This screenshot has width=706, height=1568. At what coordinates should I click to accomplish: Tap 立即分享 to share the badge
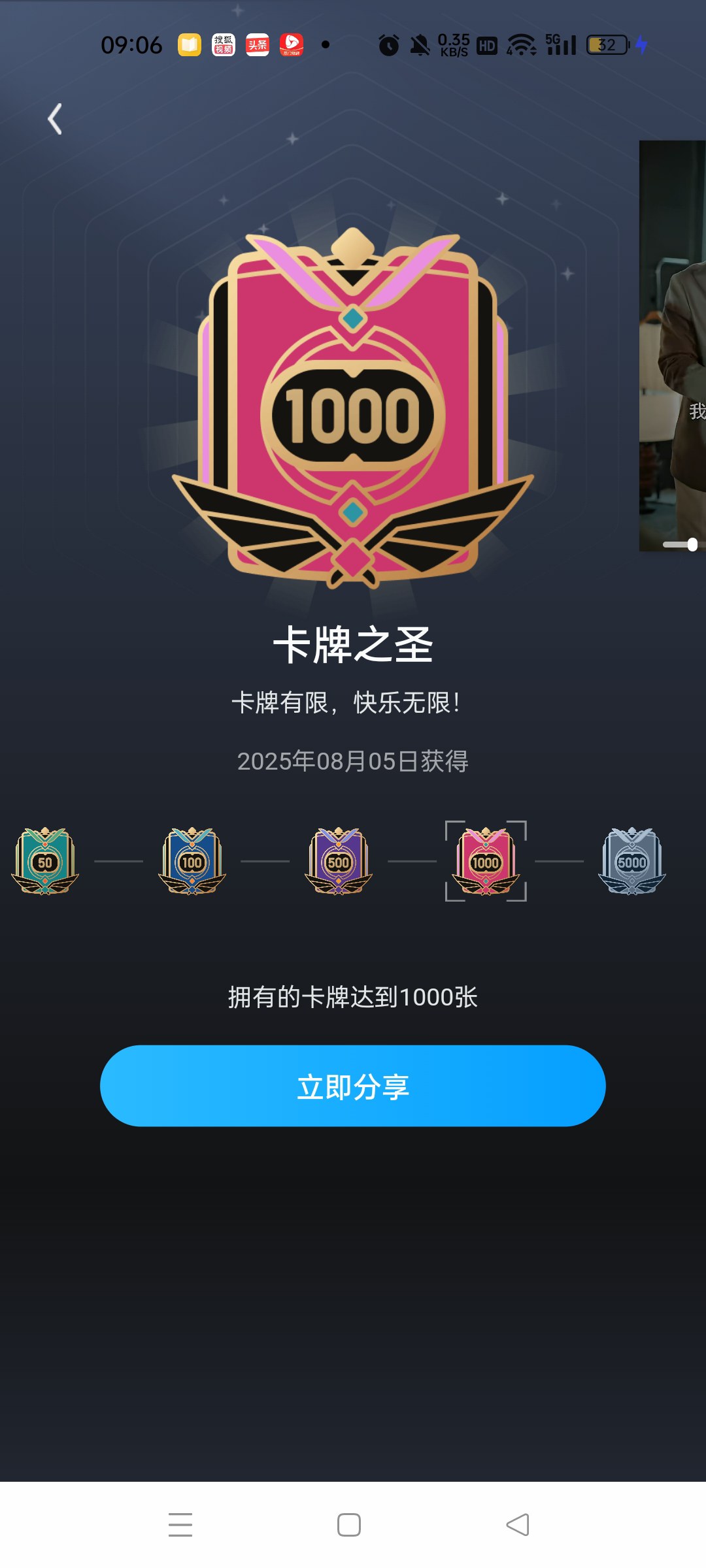point(353,1086)
